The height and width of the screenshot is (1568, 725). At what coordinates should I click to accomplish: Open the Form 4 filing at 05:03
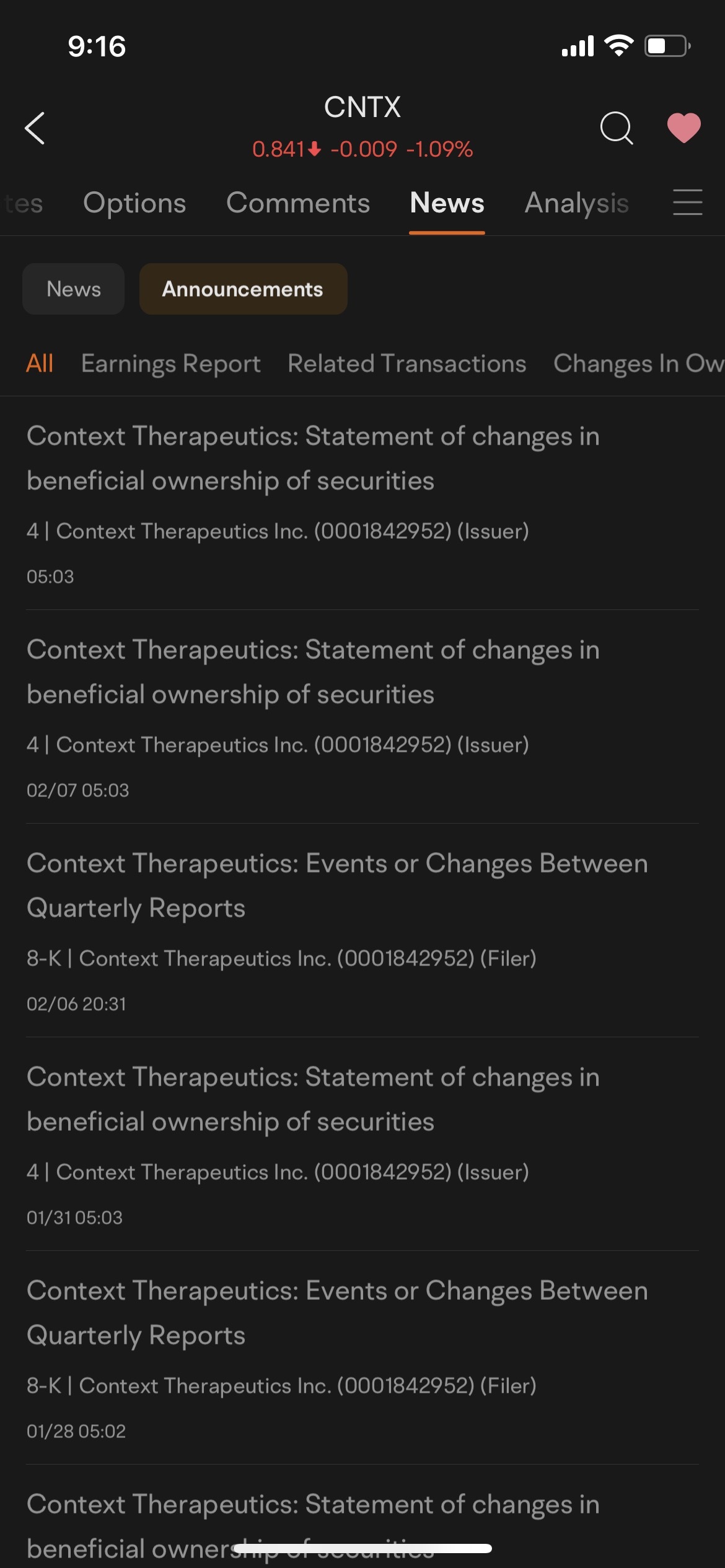[362, 503]
